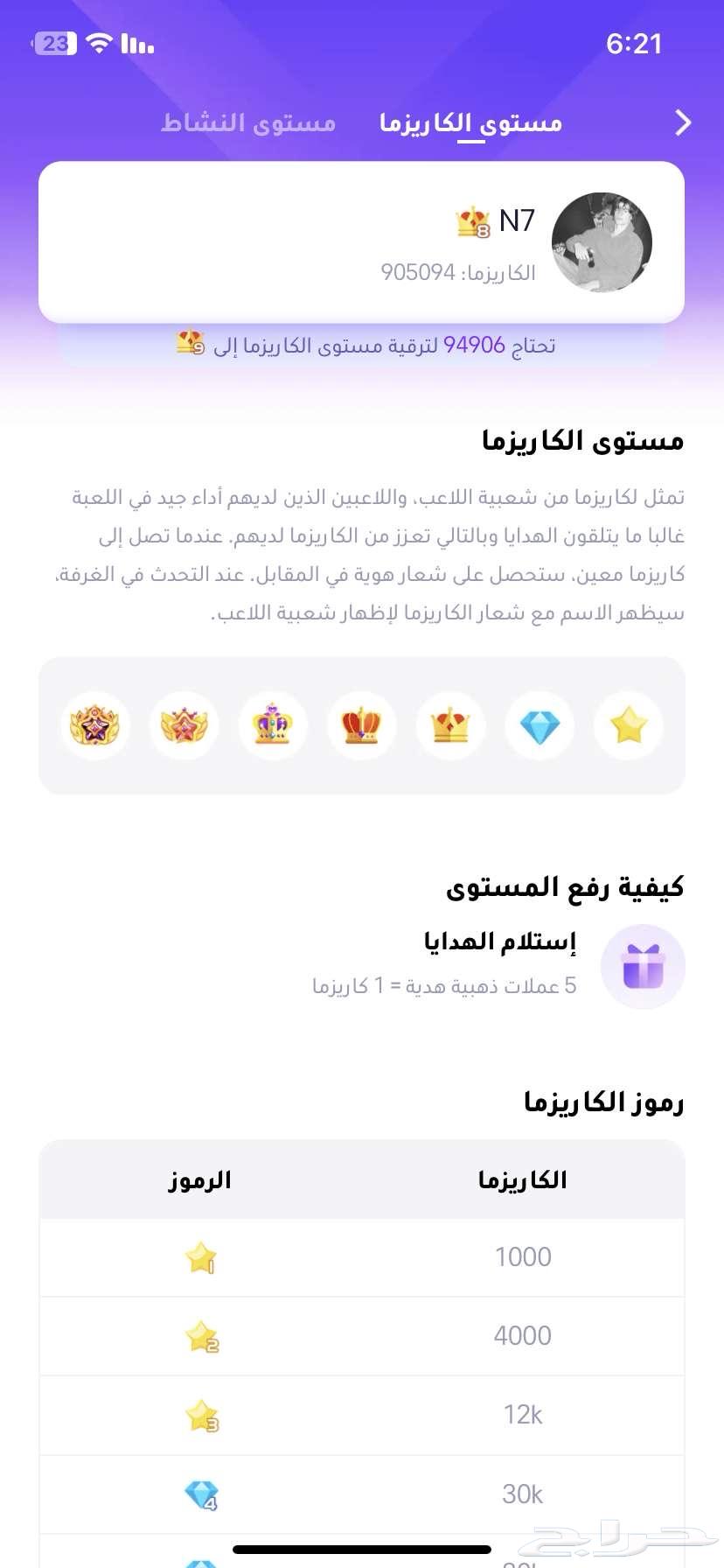
Task: Tap the star-3 symbol in the 12k row
Action: 201,1415
